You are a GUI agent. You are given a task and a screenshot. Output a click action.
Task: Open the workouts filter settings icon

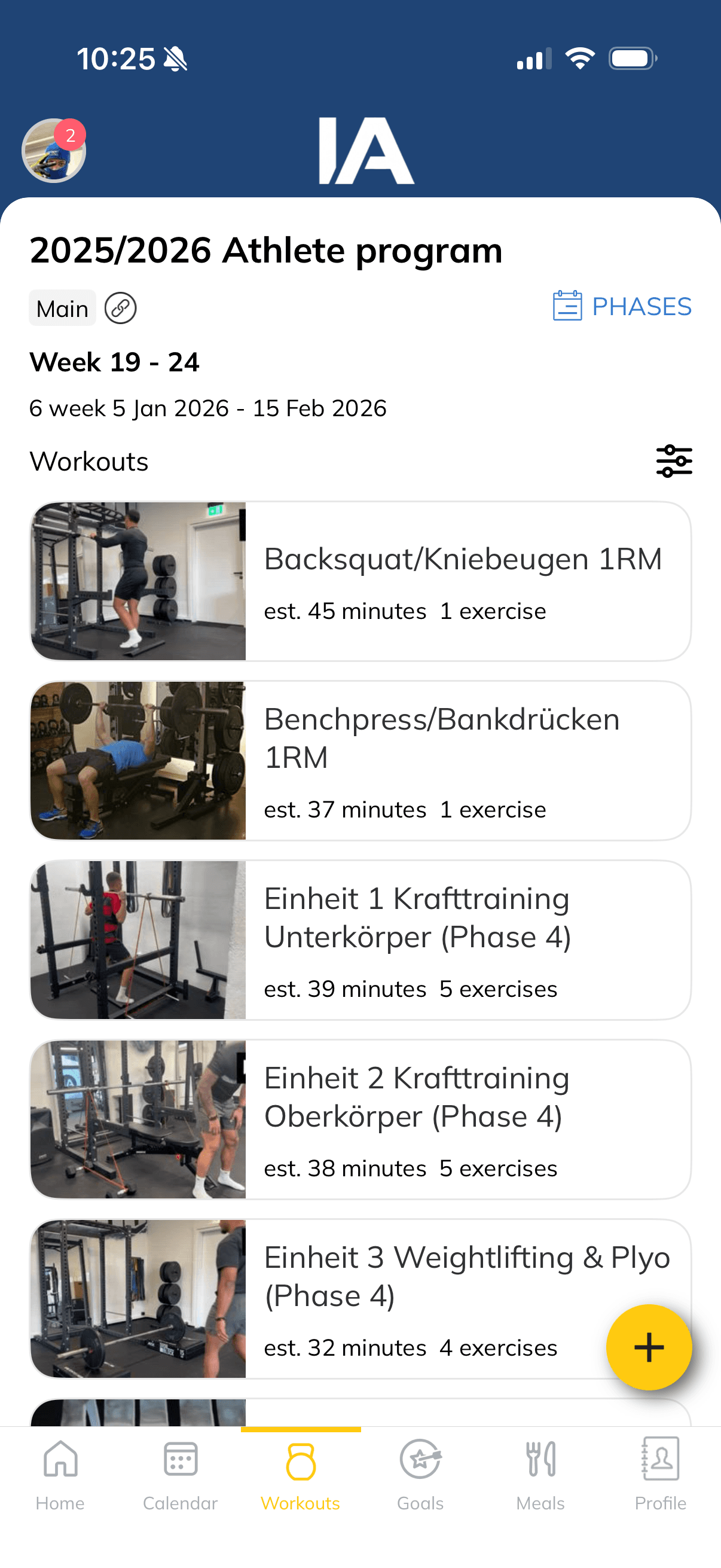coord(674,461)
